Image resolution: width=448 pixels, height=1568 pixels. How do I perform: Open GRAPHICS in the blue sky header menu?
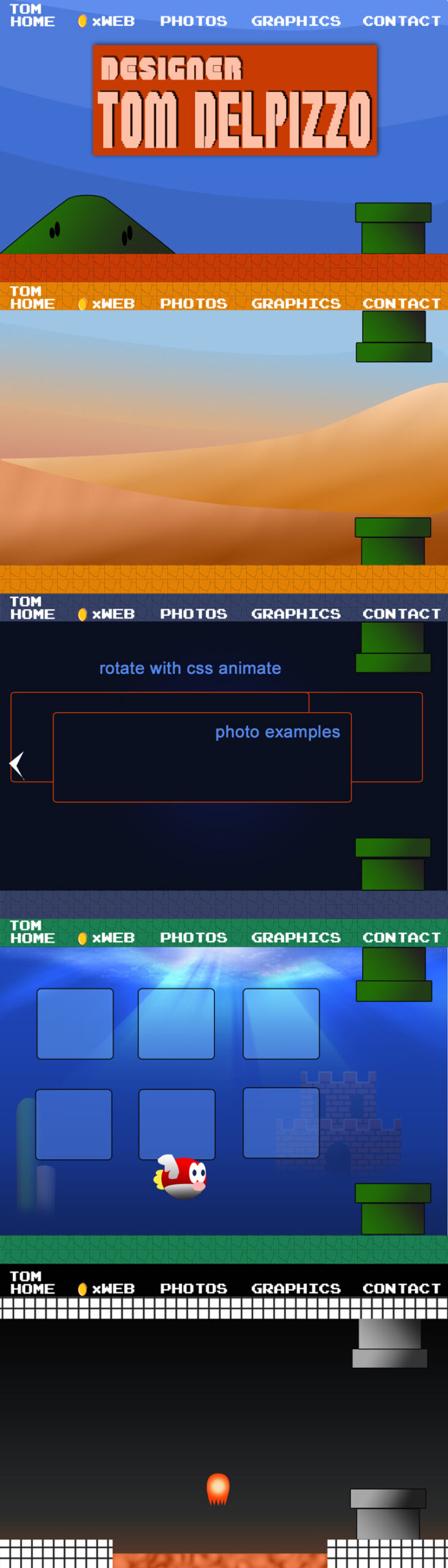[295, 21]
